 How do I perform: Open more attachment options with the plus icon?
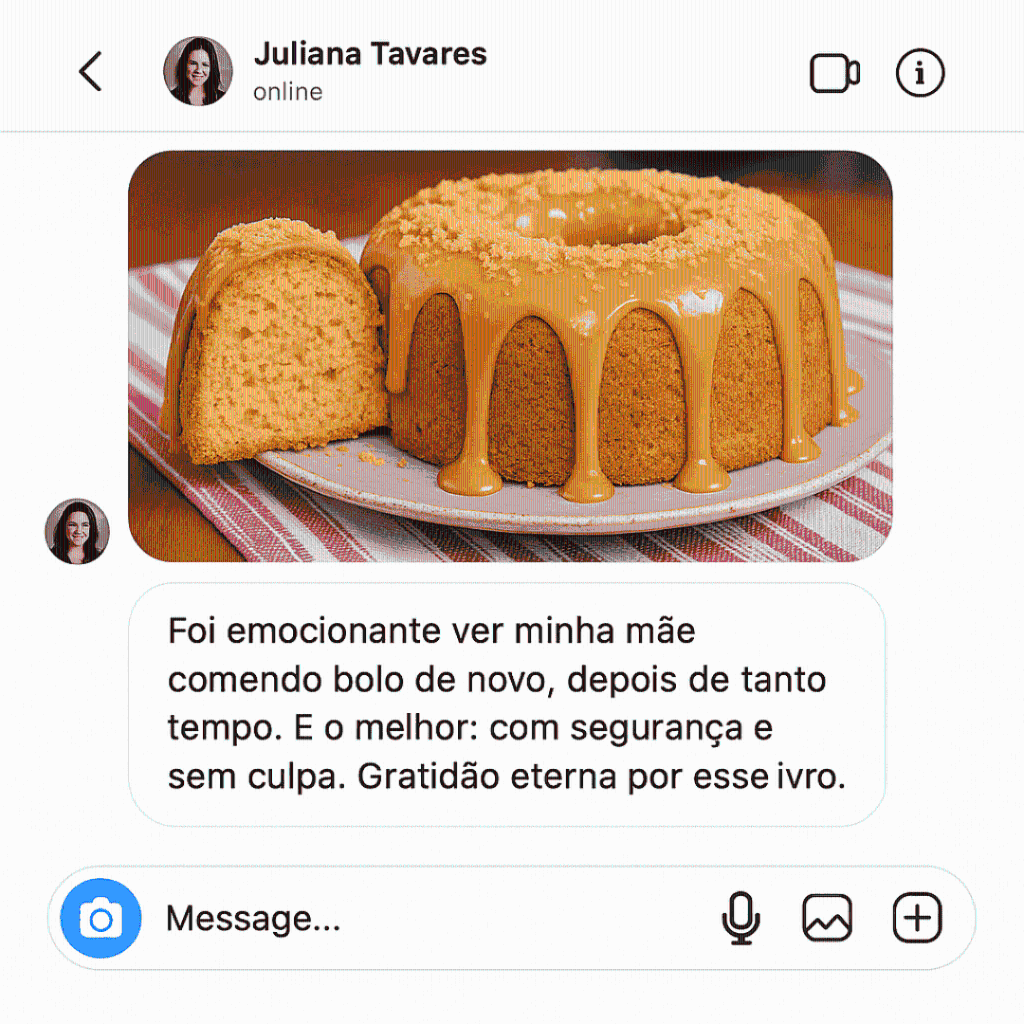(x=917, y=918)
